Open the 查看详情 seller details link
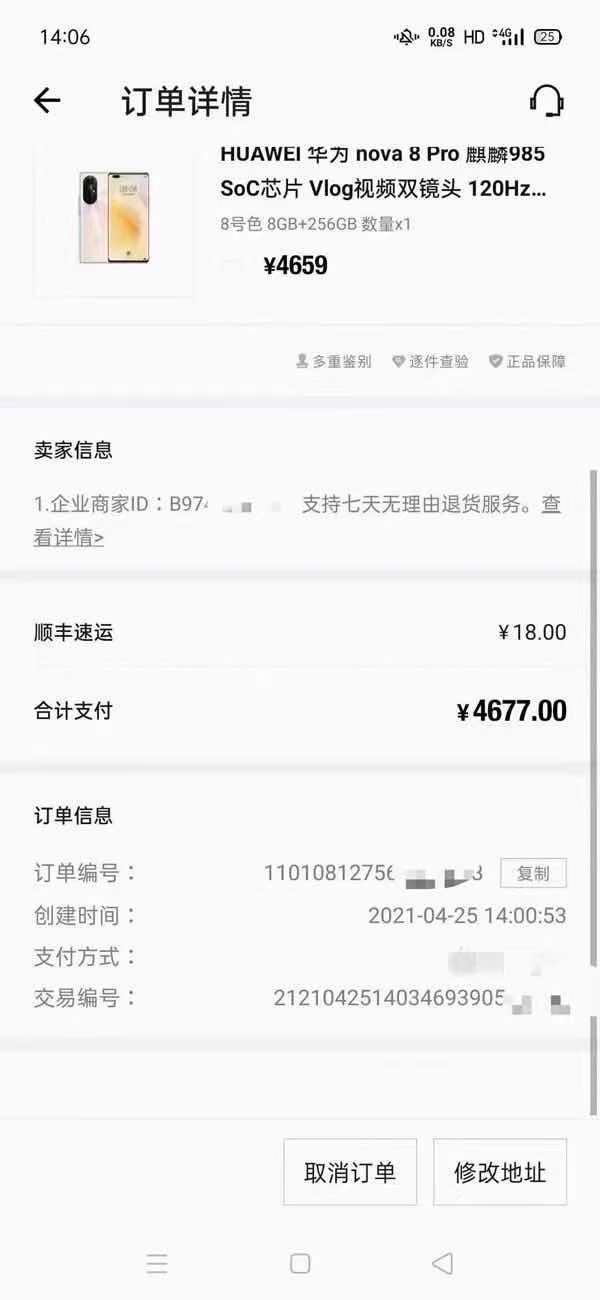 (x=68, y=538)
